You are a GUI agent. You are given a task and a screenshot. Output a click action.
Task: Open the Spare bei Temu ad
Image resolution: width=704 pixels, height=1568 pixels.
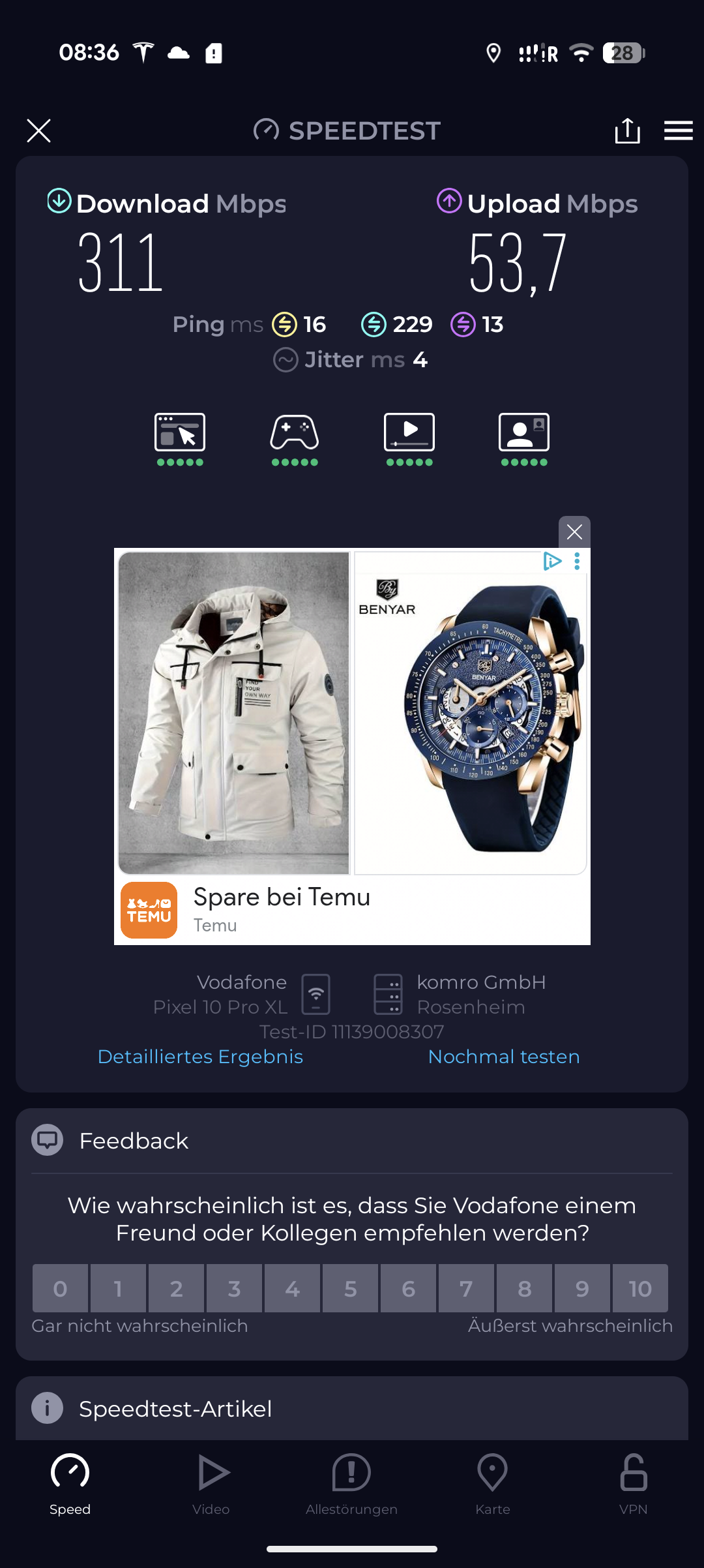(x=282, y=897)
